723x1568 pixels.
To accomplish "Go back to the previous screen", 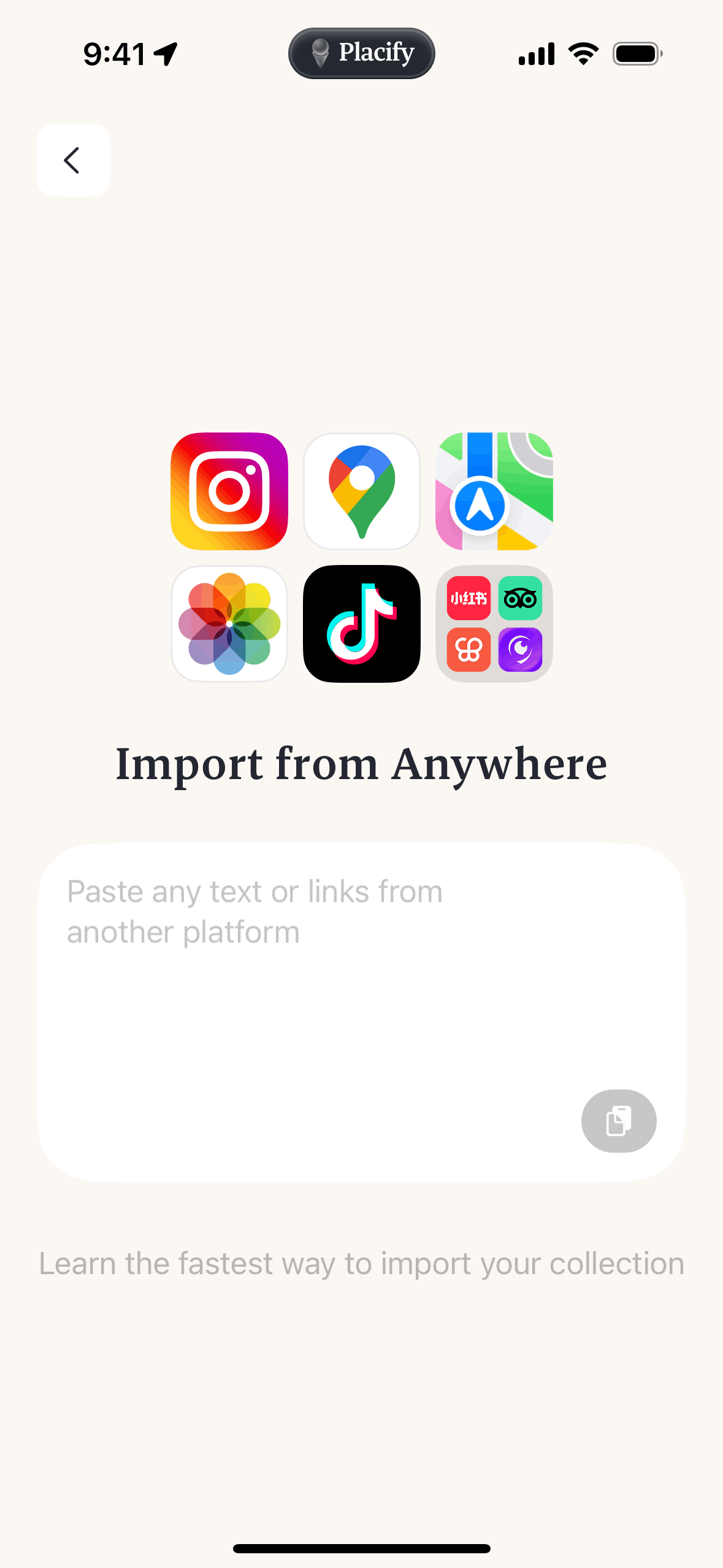I will pos(73,160).
